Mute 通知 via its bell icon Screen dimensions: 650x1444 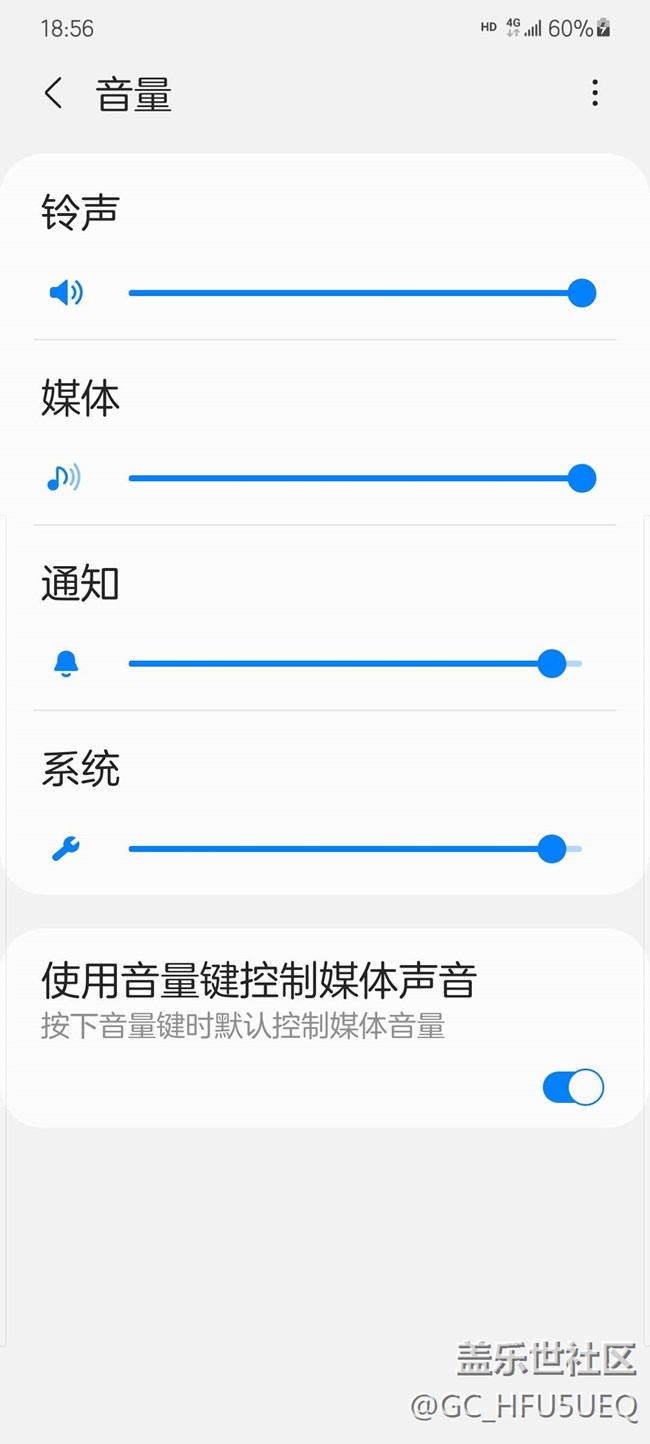[x=66, y=663]
